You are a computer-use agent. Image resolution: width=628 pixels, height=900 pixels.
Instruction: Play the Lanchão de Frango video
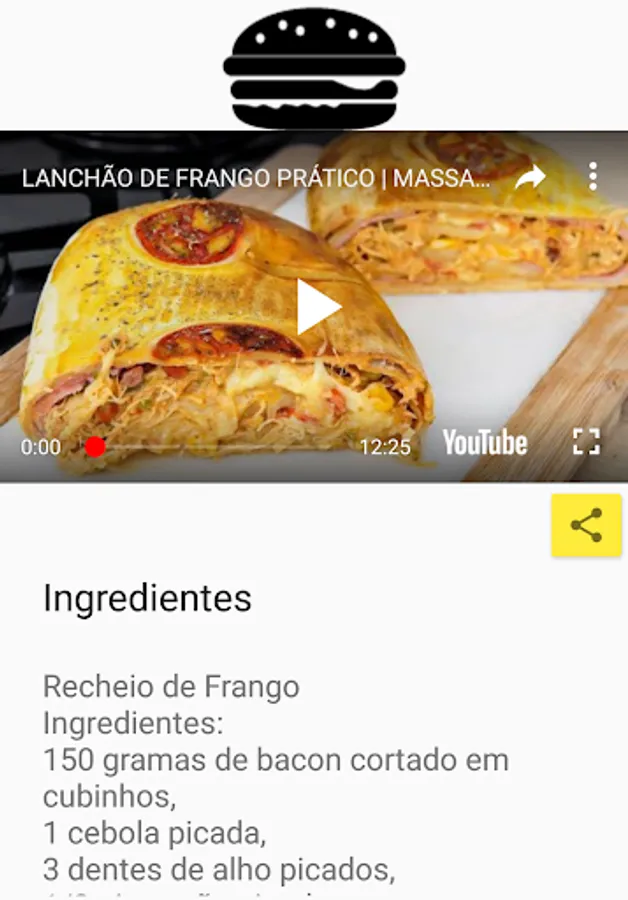318,307
